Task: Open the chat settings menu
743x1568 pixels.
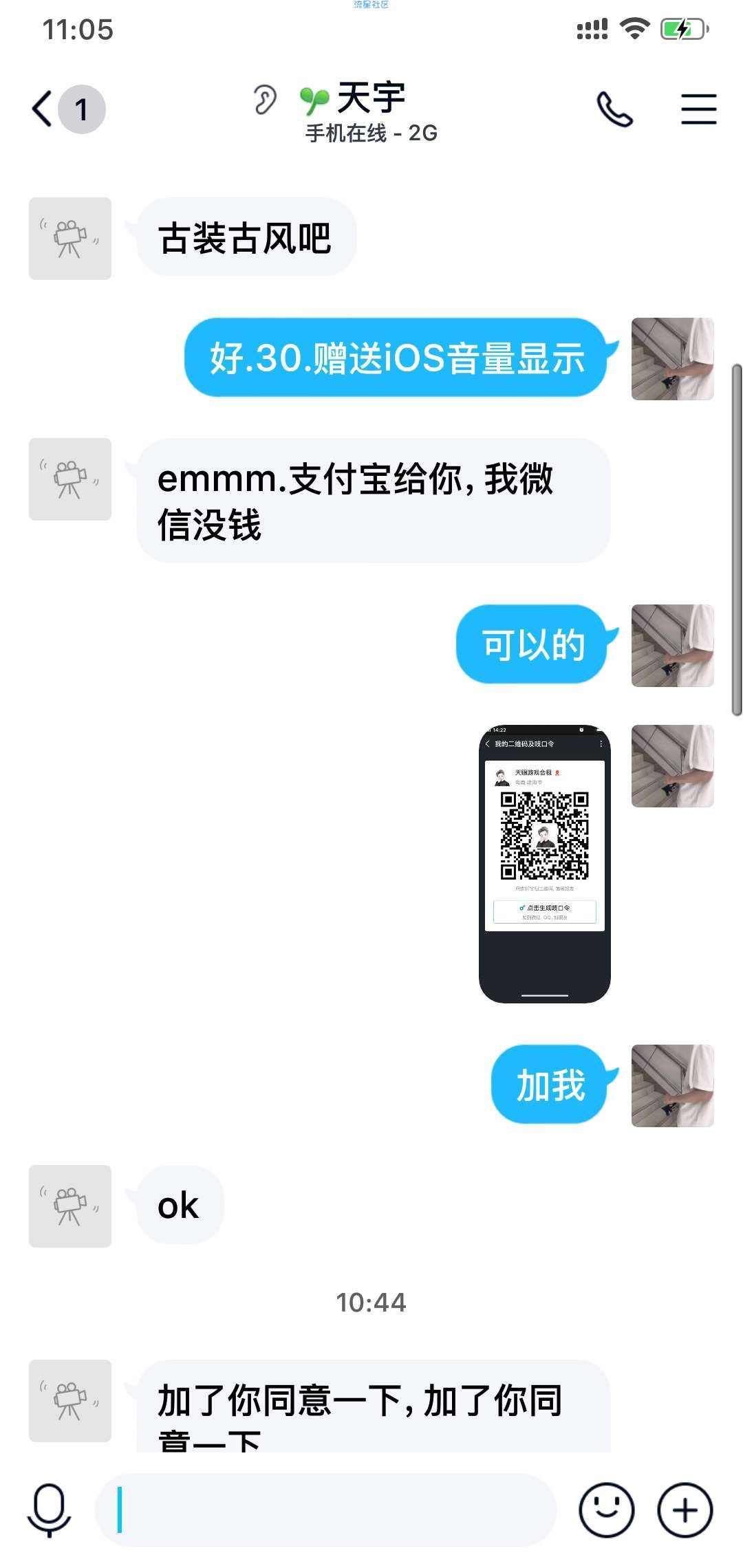Action: [698, 109]
